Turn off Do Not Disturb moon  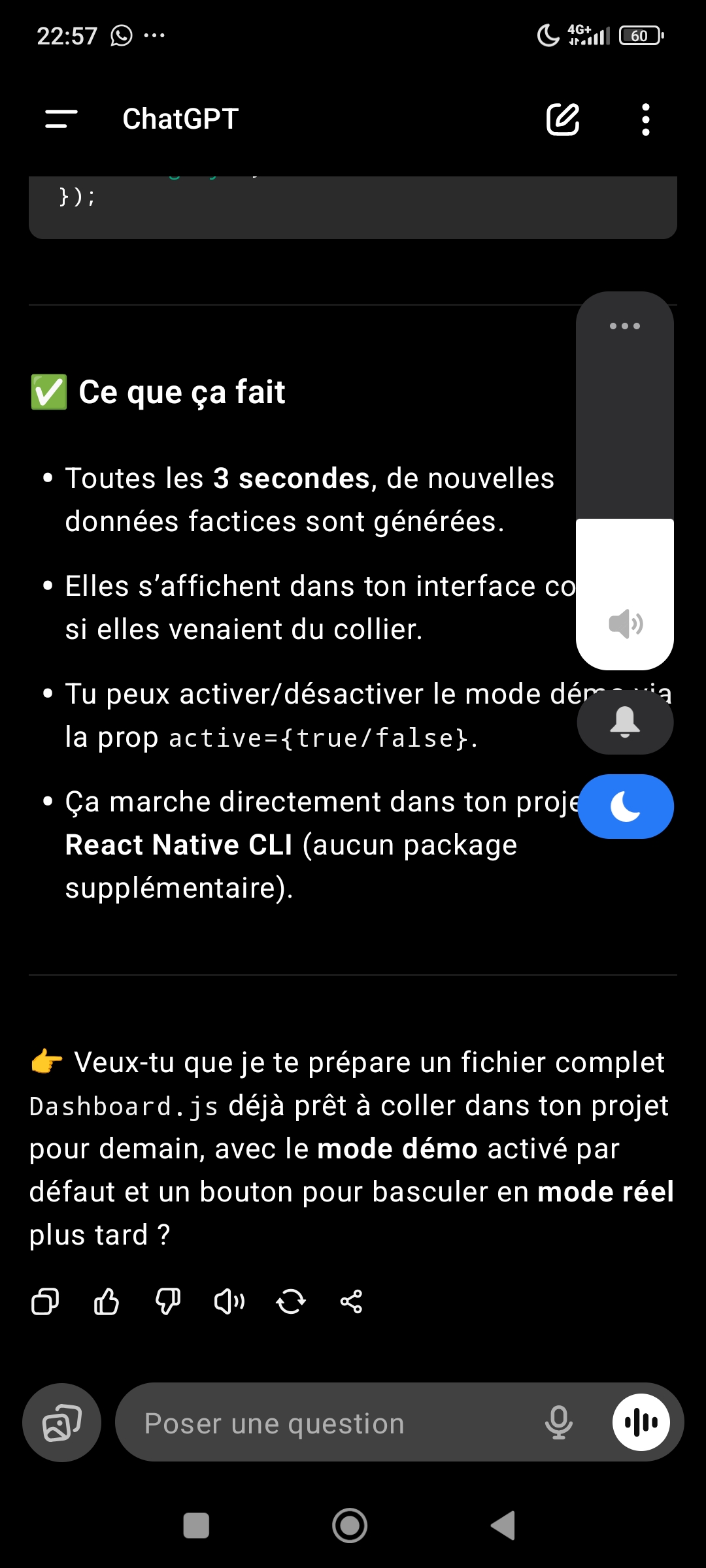pyautogui.click(x=625, y=806)
